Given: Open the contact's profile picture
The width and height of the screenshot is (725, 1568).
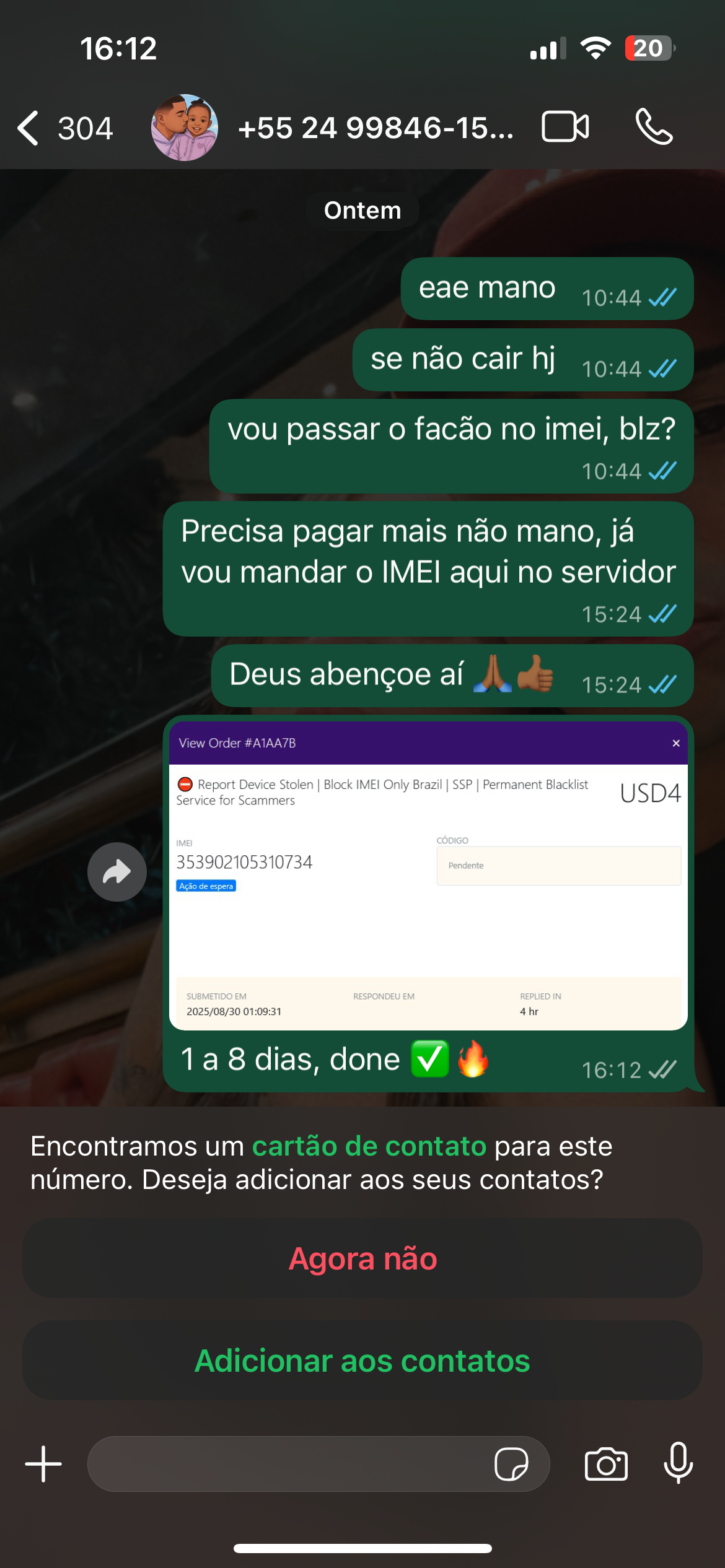Looking at the screenshot, I should (185, 128).
